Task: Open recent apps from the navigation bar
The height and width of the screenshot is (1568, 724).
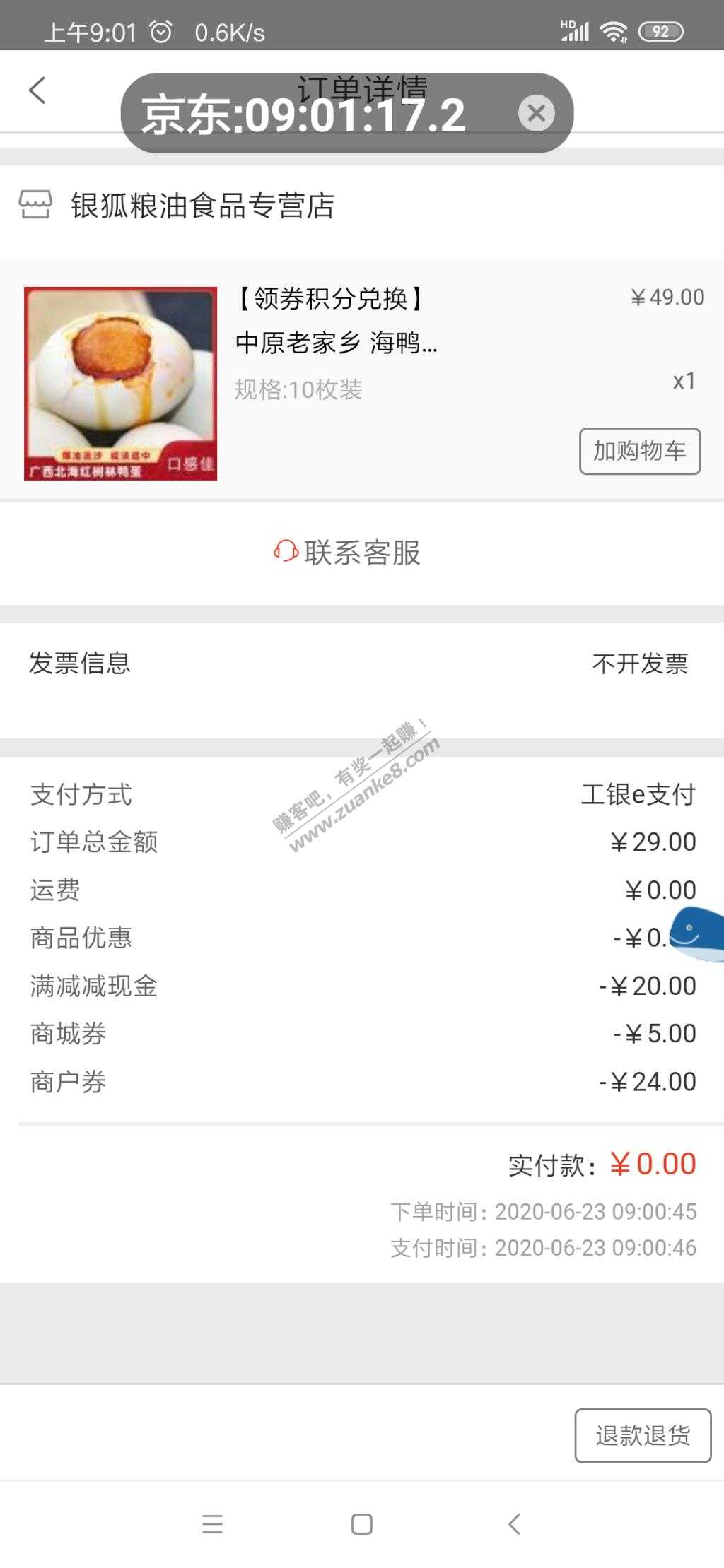Action: click(213, 1523)
